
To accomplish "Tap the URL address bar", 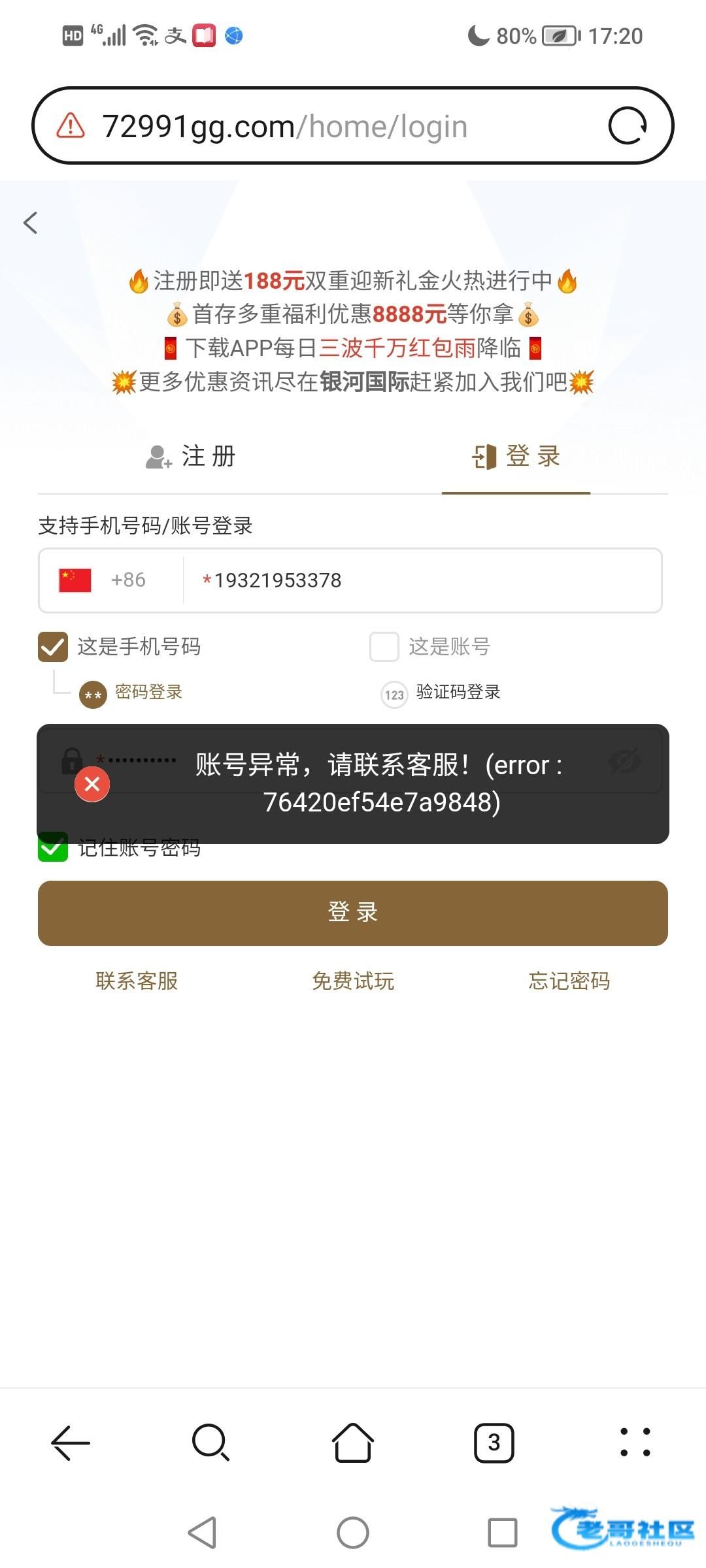I will 327,126.
